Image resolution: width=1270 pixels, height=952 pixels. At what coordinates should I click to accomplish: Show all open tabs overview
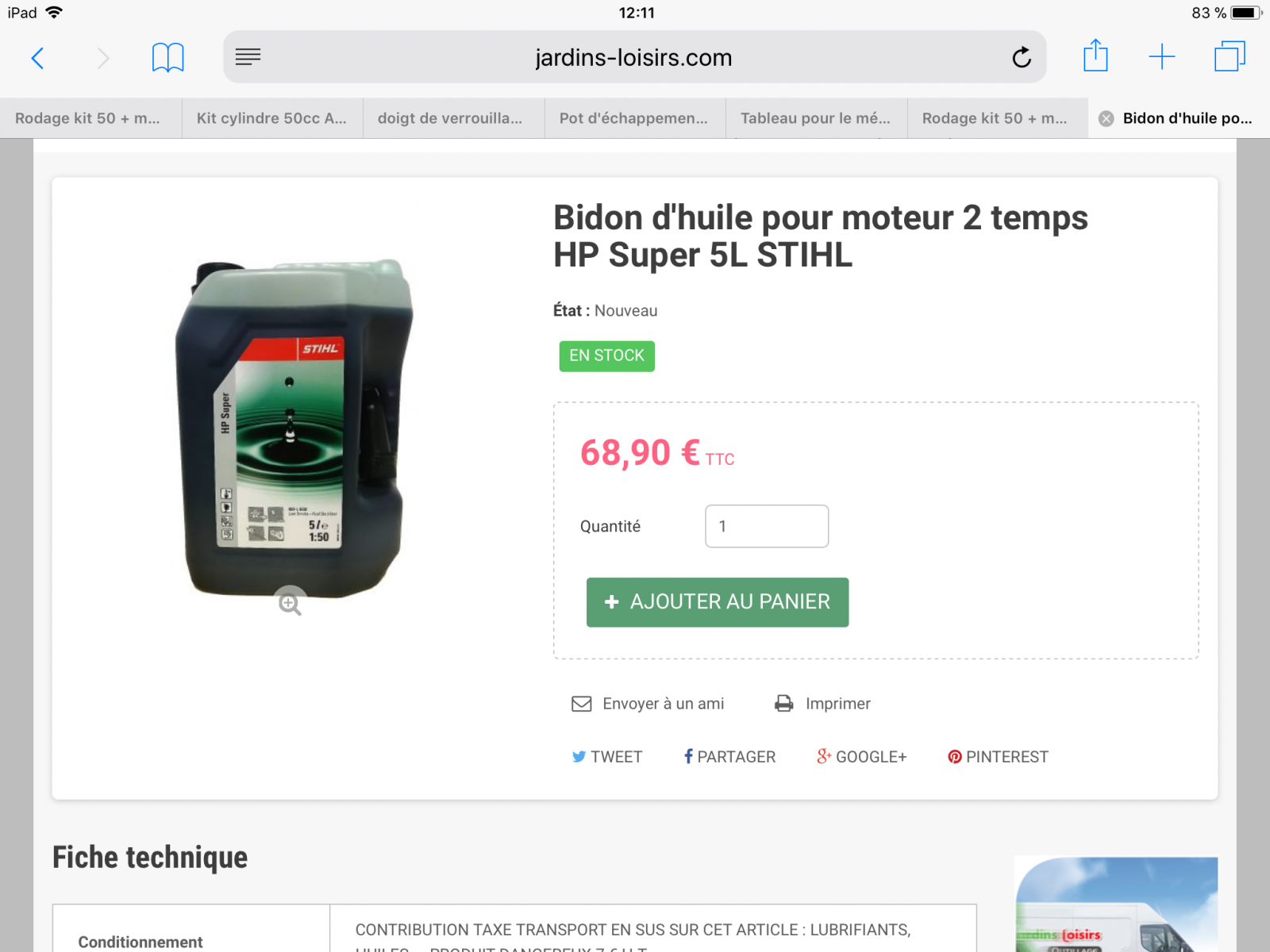1229,57
